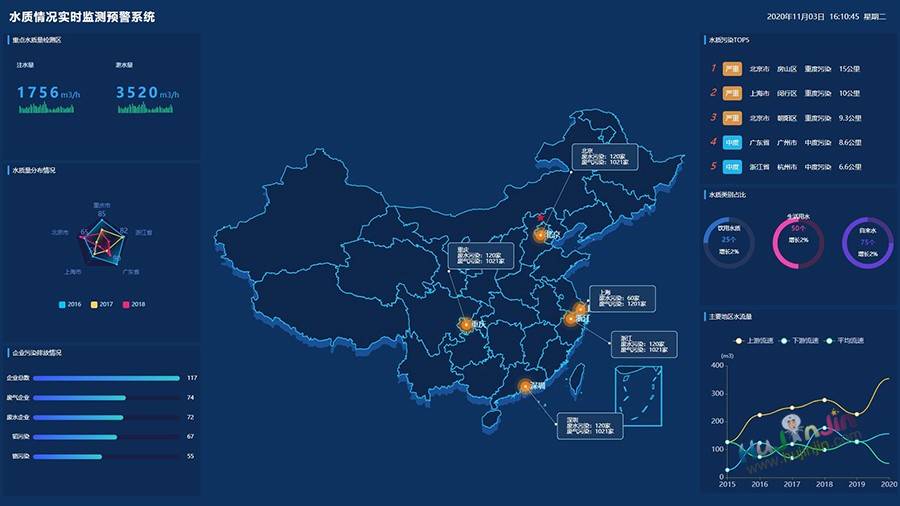Toggle the 2018 legend in radar chart
This screenshot has width=900, height=506.
pos(133,304)
